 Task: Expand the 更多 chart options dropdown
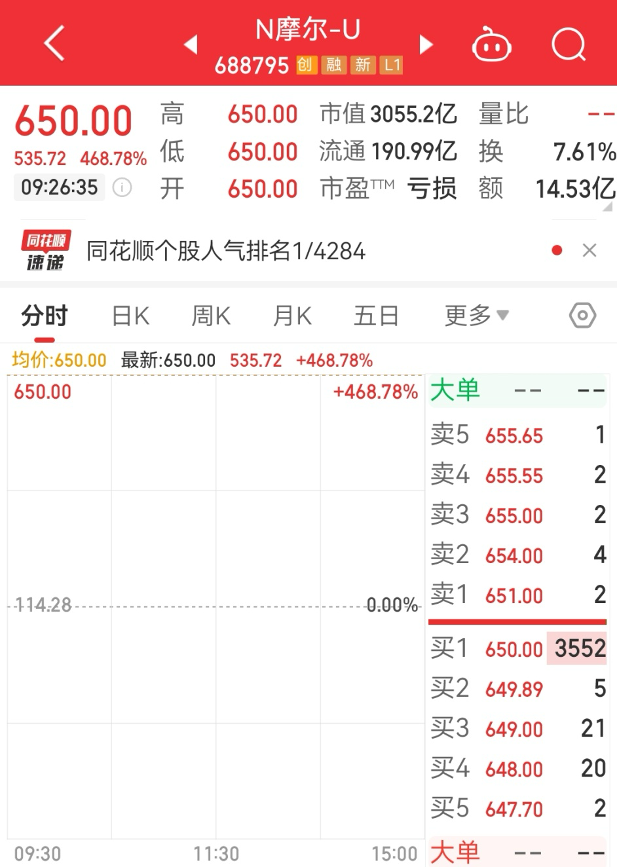pos(476,316)
